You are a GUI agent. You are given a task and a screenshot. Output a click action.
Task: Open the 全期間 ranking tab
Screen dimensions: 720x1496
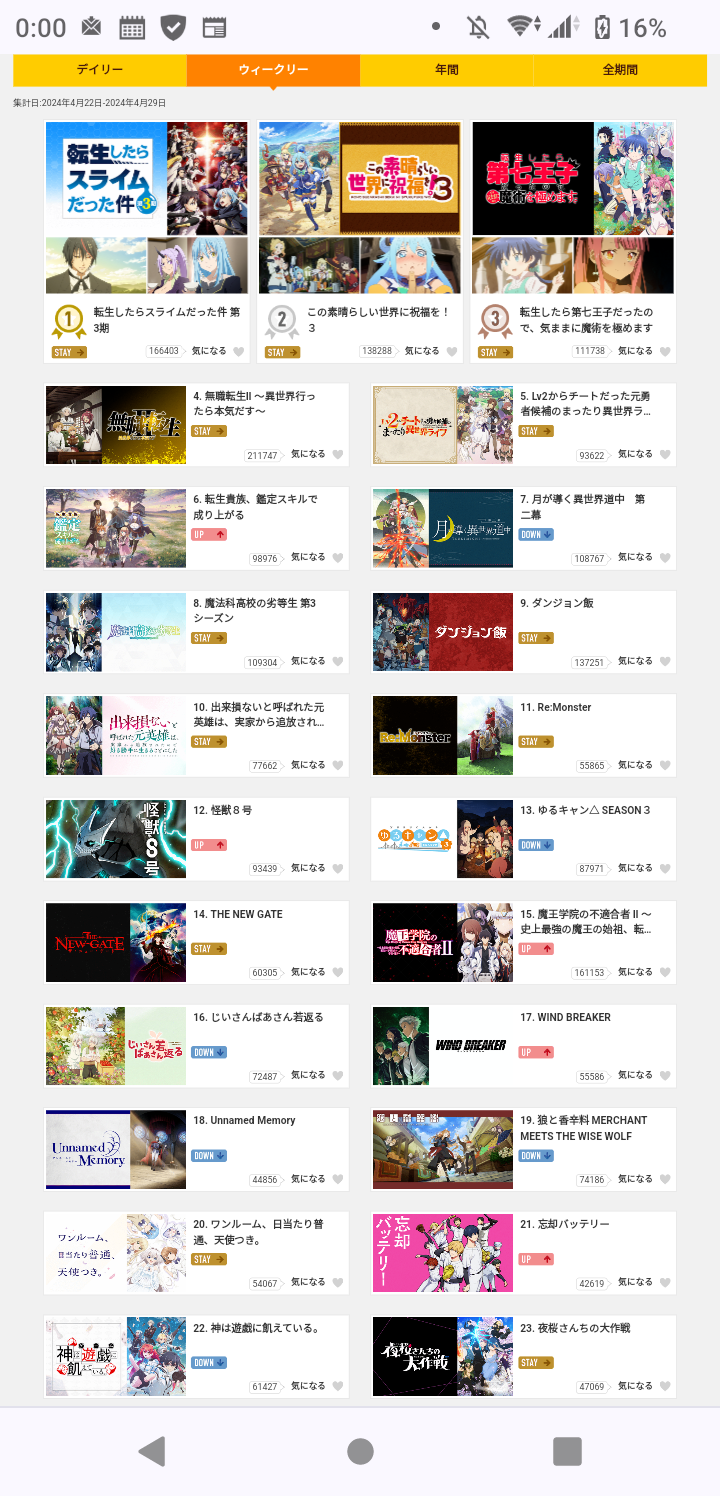[x=620, y=70]
